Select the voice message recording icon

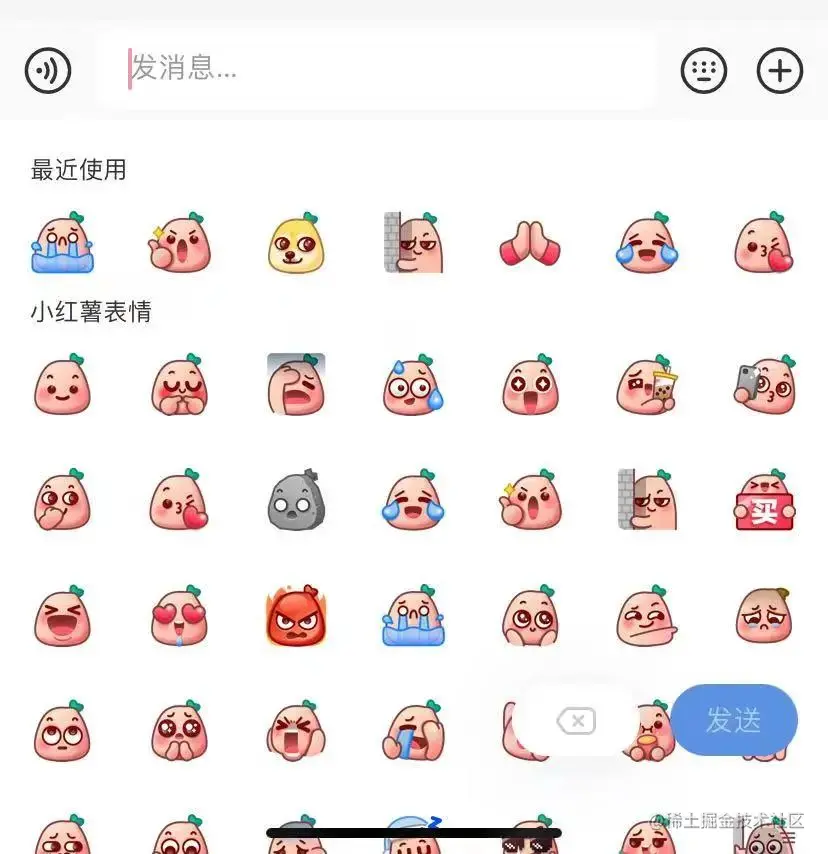(x=47, y=70)
